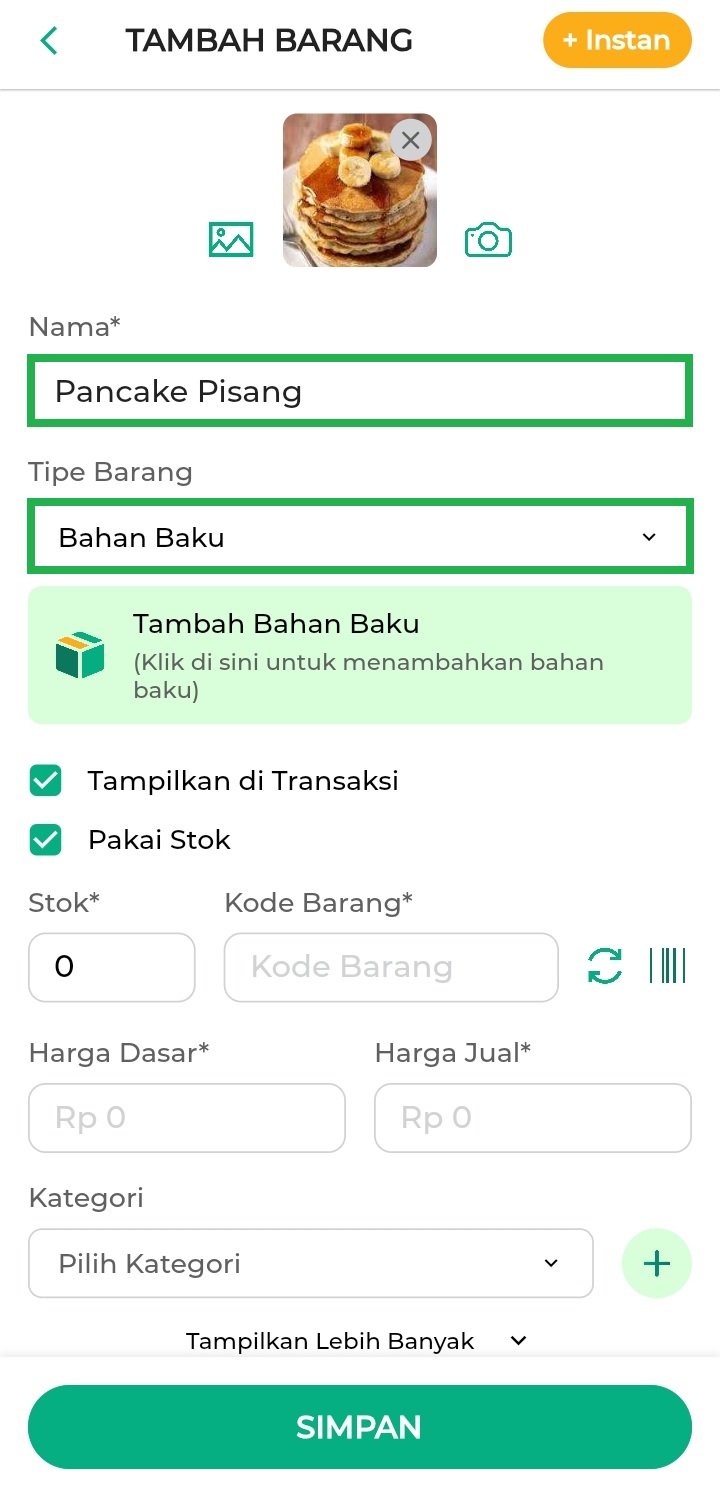Open Tambah Bahan Baku card
Screen dimensions: 720x1494
tap(360, 655)
